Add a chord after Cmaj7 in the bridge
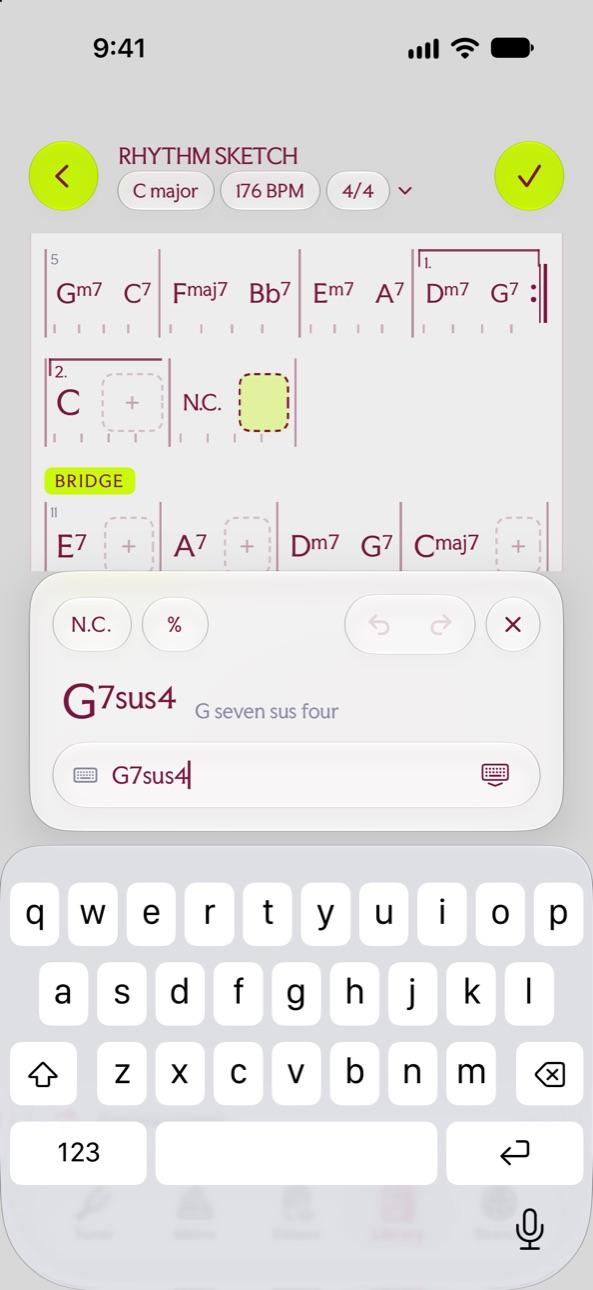This screenshot has width=593, height=1290. point(518,546)
